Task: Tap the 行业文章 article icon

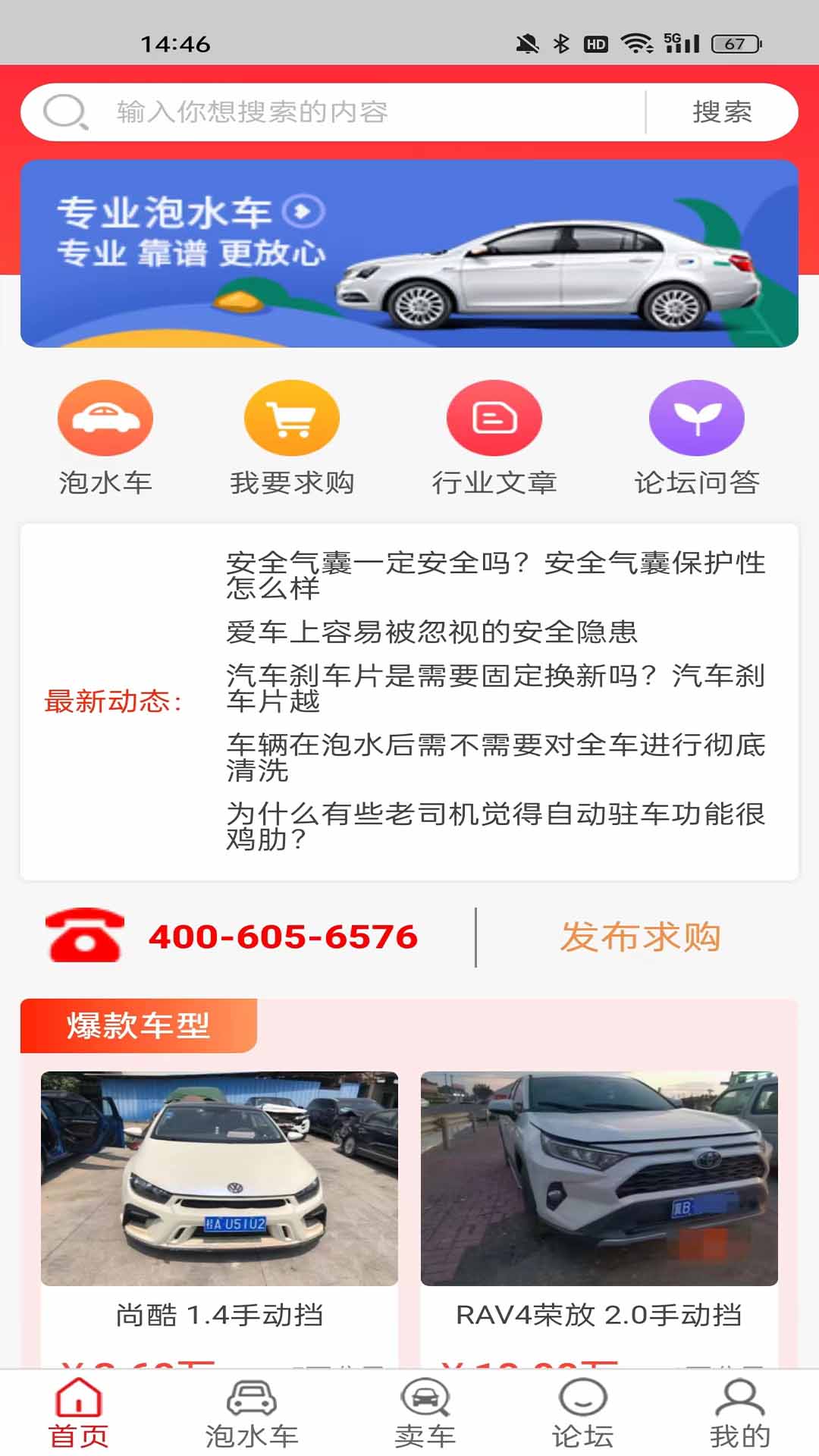Action: point(494,418)
